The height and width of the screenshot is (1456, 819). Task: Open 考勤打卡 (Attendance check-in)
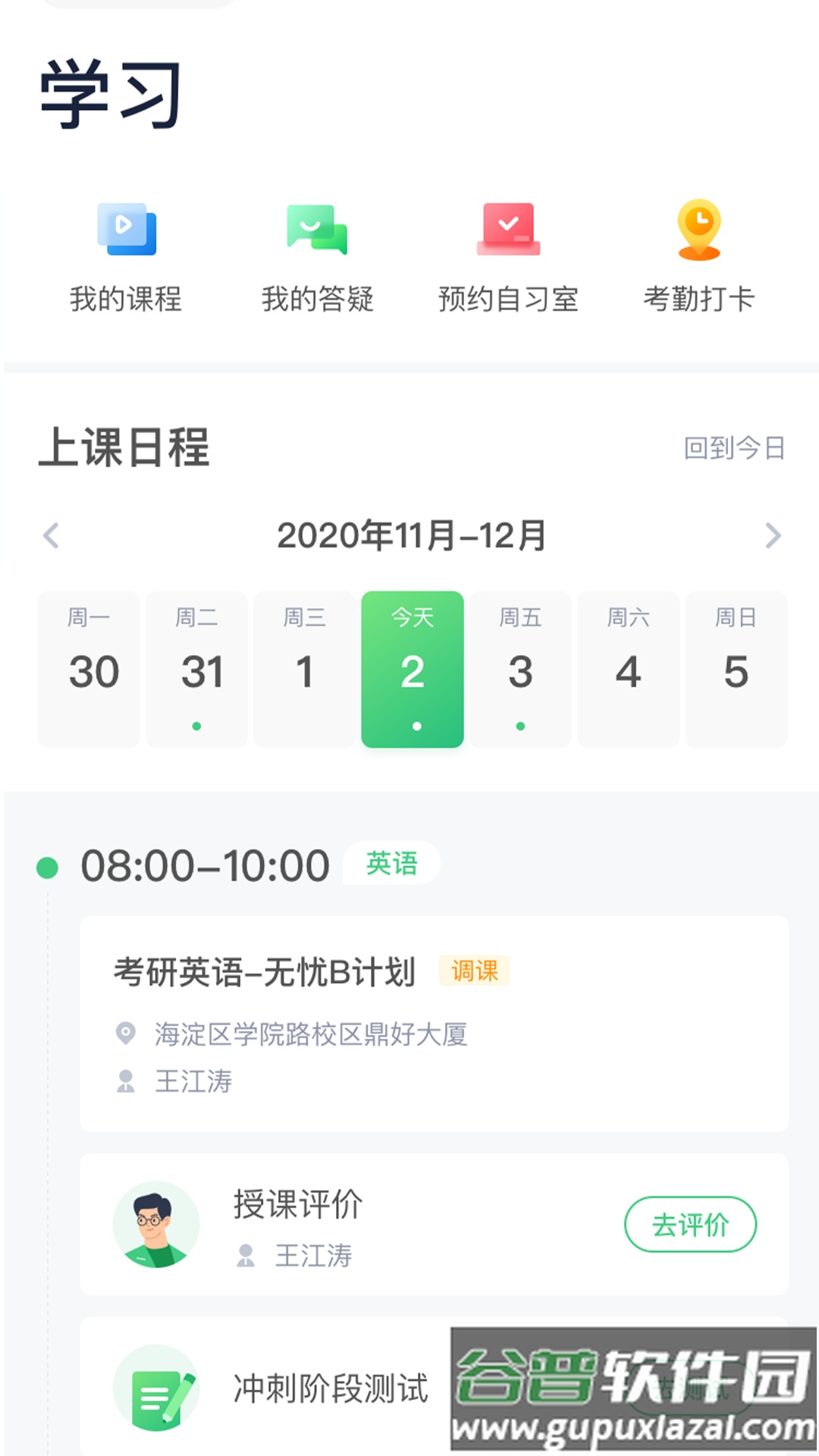coord(700,258)
